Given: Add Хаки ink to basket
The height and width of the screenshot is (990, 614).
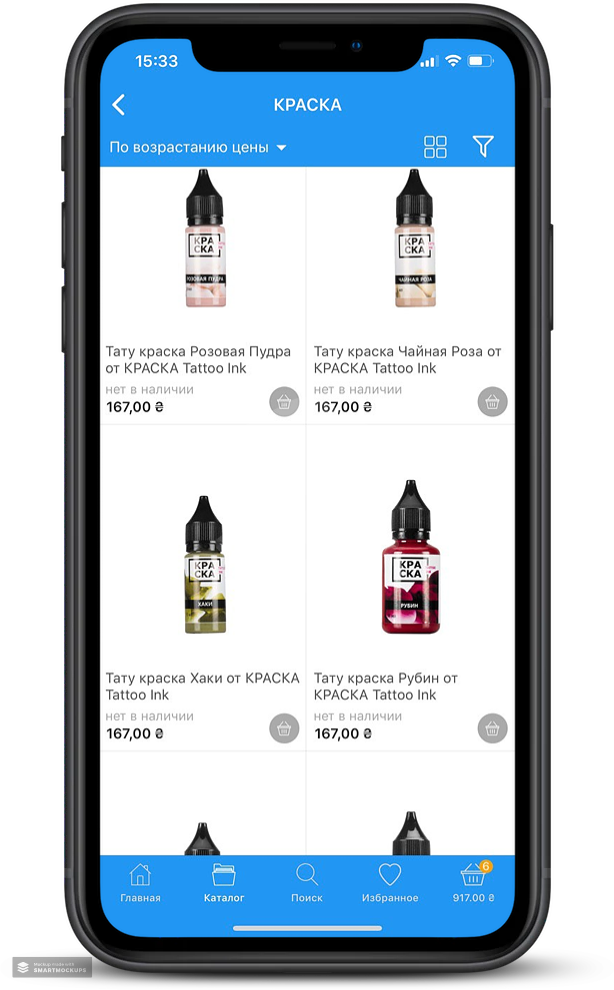Looking at the screenshot, I should coord(284,728).
